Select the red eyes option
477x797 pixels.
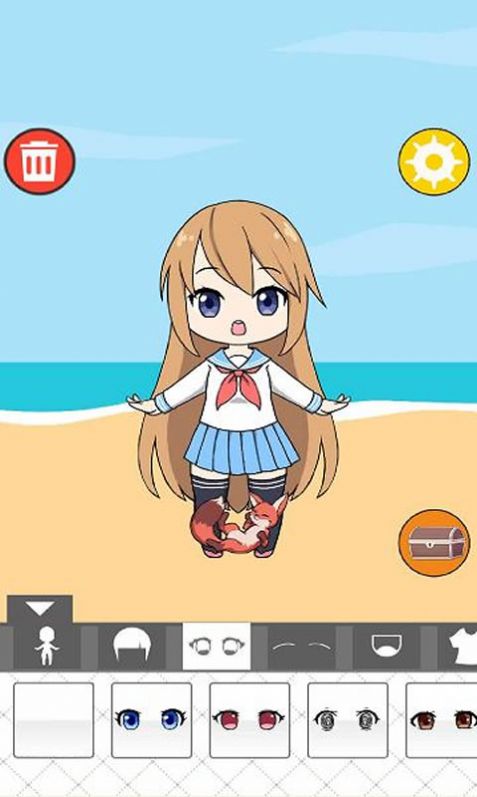tap(250, 720)
